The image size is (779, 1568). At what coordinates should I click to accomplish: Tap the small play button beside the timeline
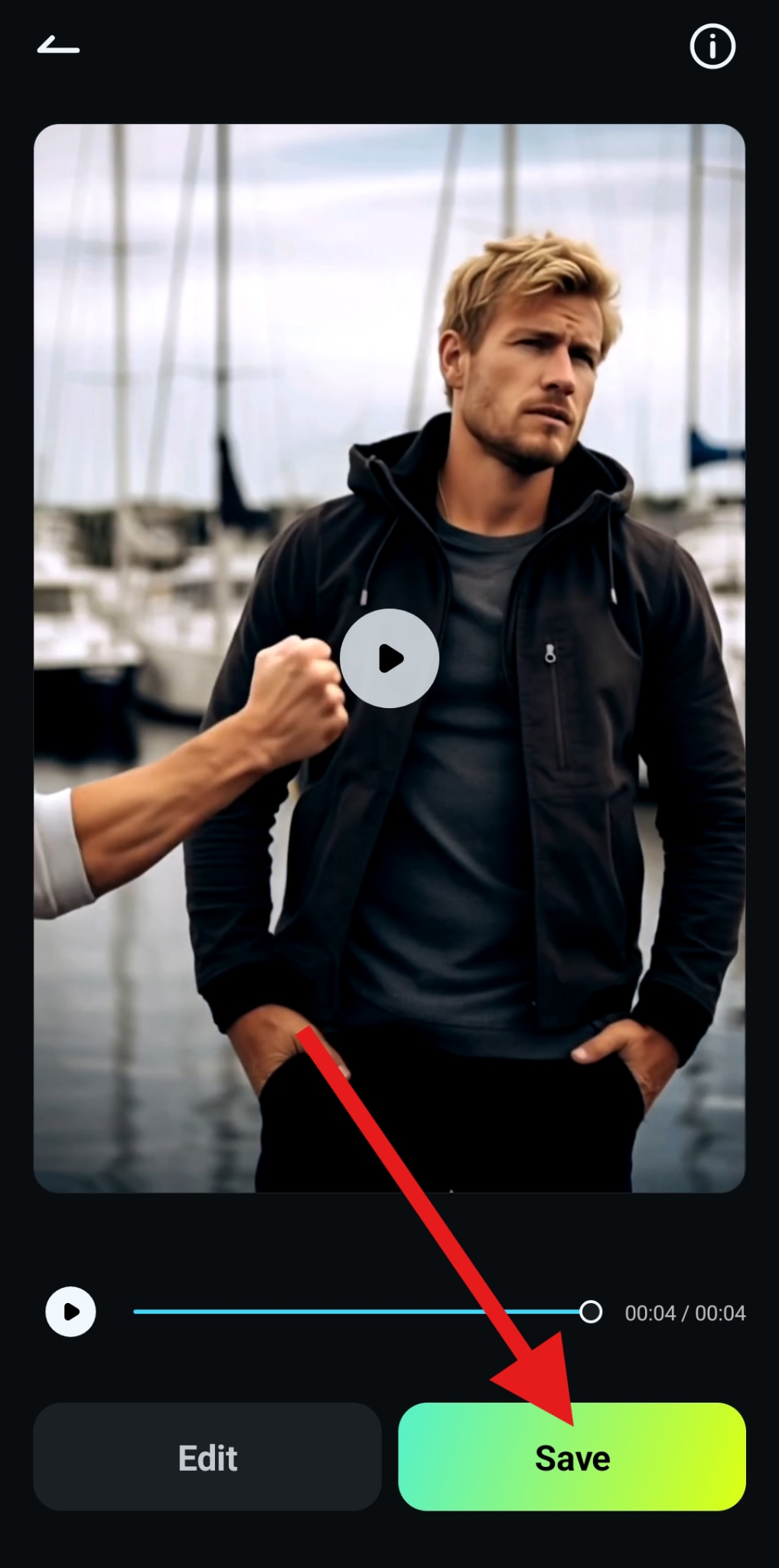(x=70, y=1312)
